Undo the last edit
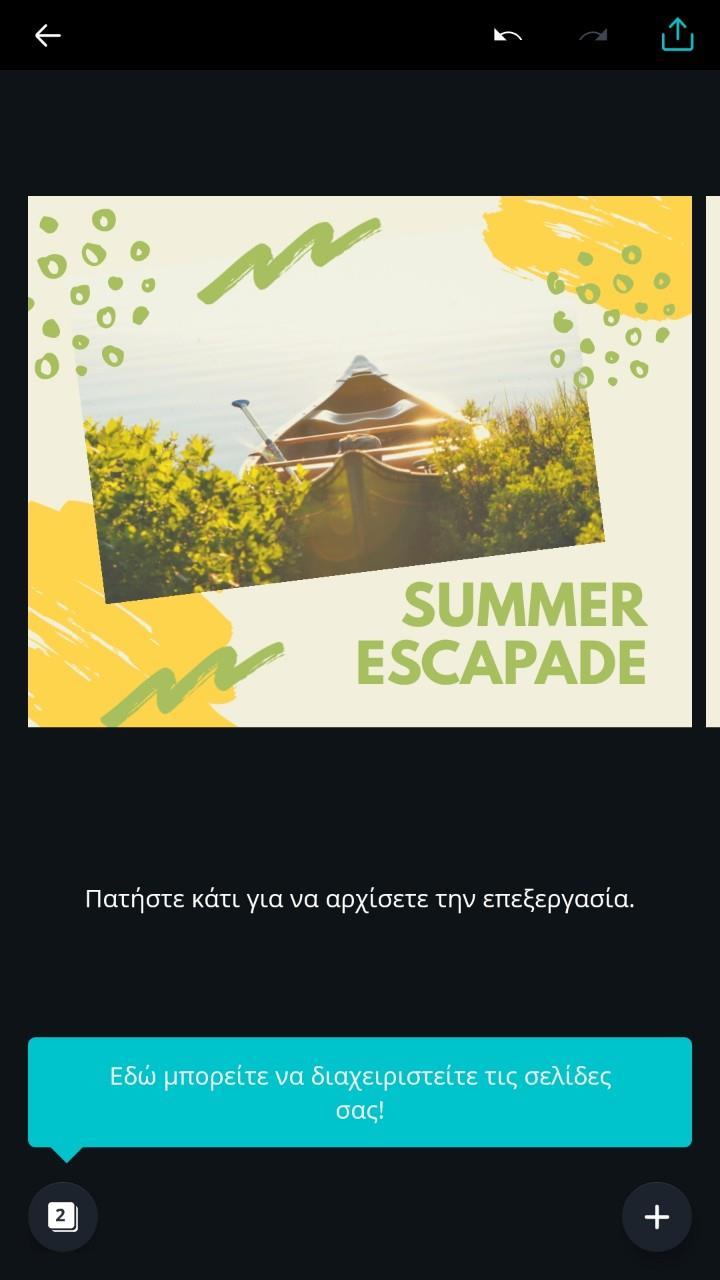Screen dimensions: 720x1280 point(508,36)
